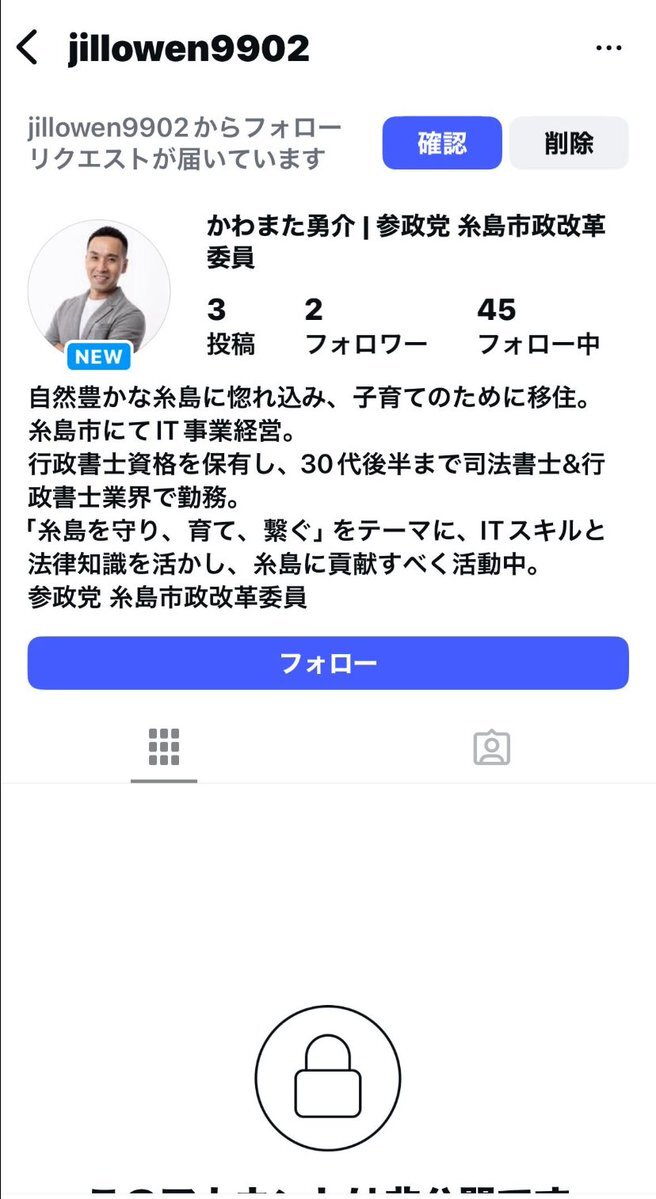
Task: Open the フォロワー list
Action: coord(365,327)
